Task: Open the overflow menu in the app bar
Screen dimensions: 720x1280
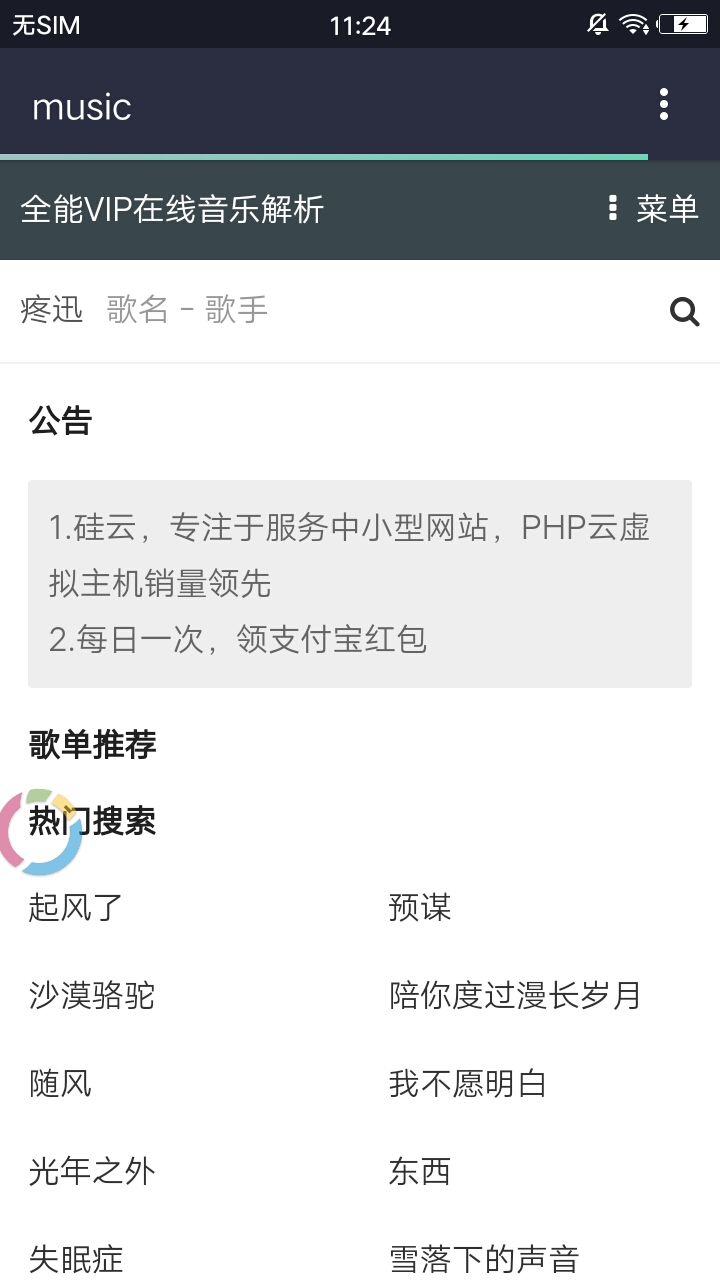Action: tap(664, 105)
